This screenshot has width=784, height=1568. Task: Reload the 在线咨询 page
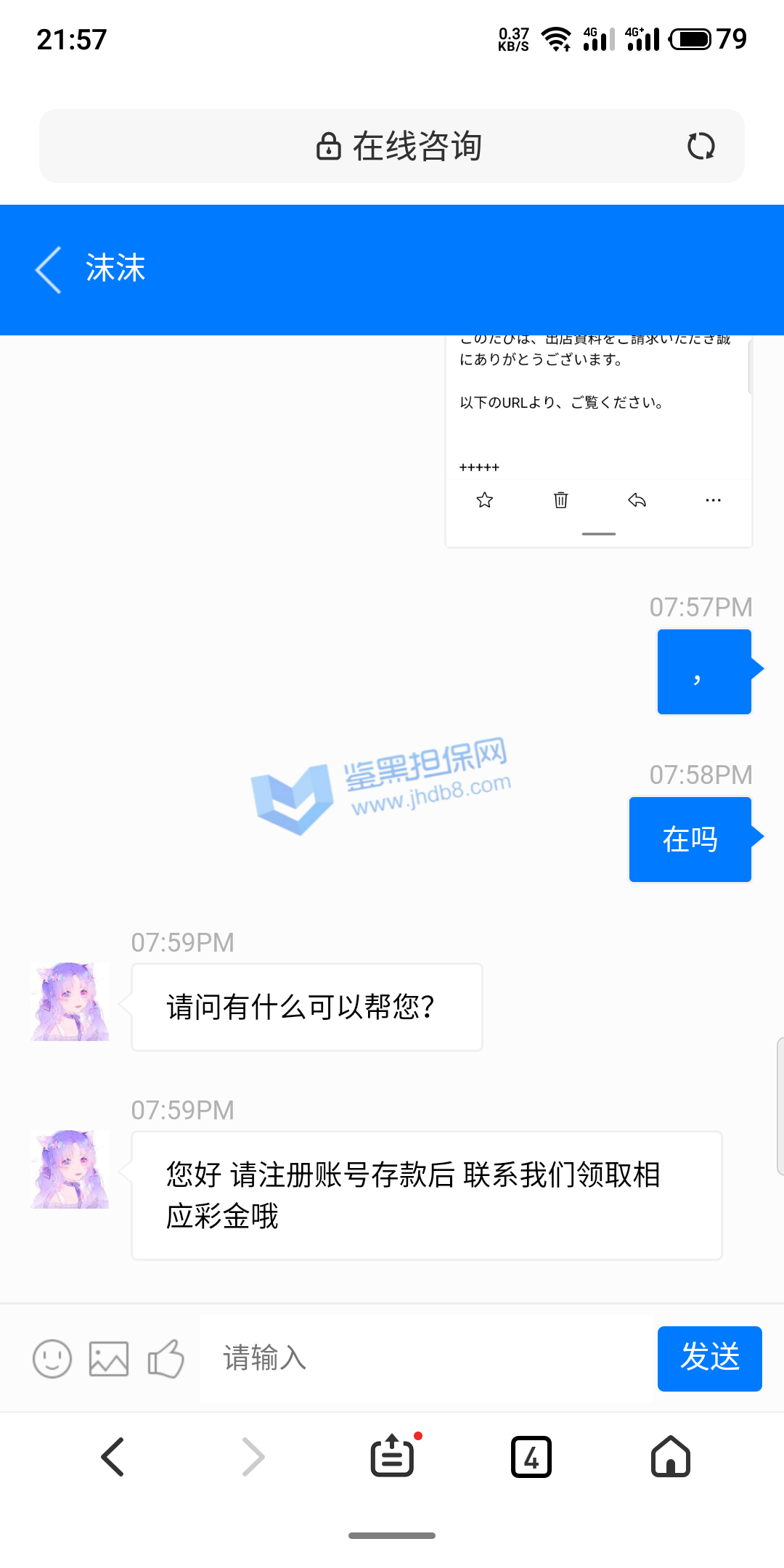pyautogui.click(x=701, y=146)
